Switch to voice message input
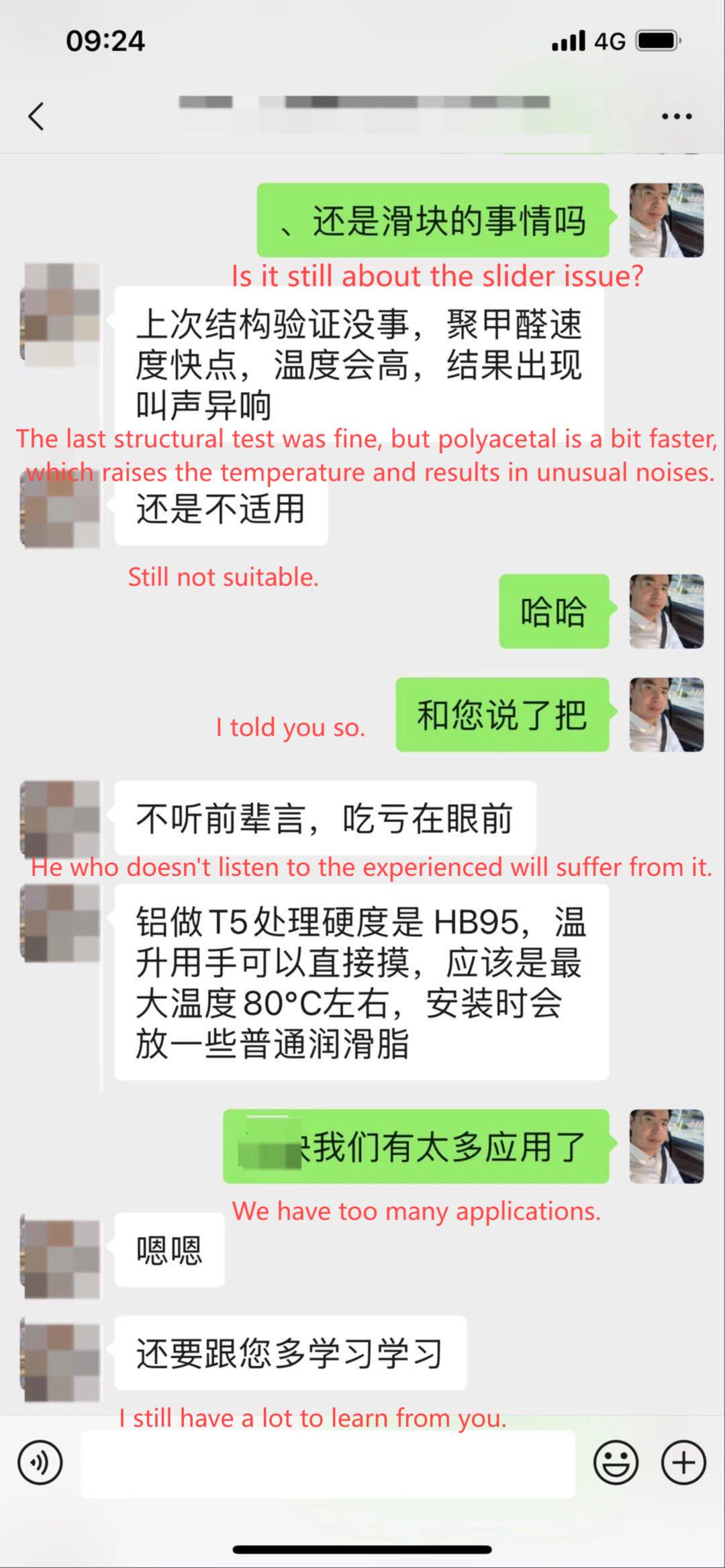725x1568 pixels. point(40,1462)
